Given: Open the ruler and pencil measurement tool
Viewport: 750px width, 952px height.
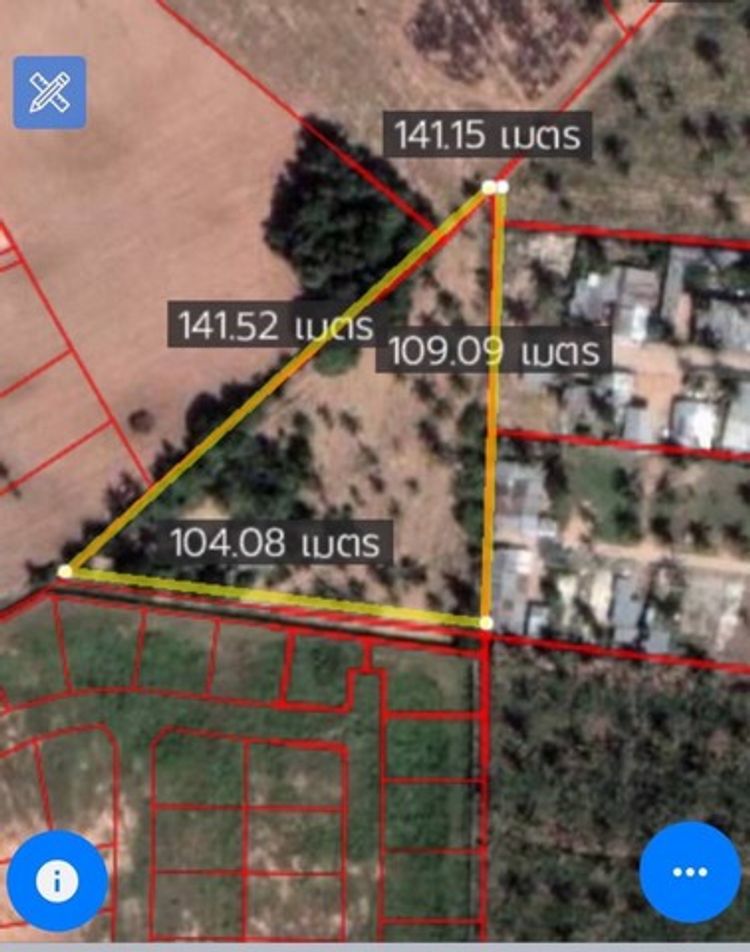Looking at the screenshot, I should 50,92.
